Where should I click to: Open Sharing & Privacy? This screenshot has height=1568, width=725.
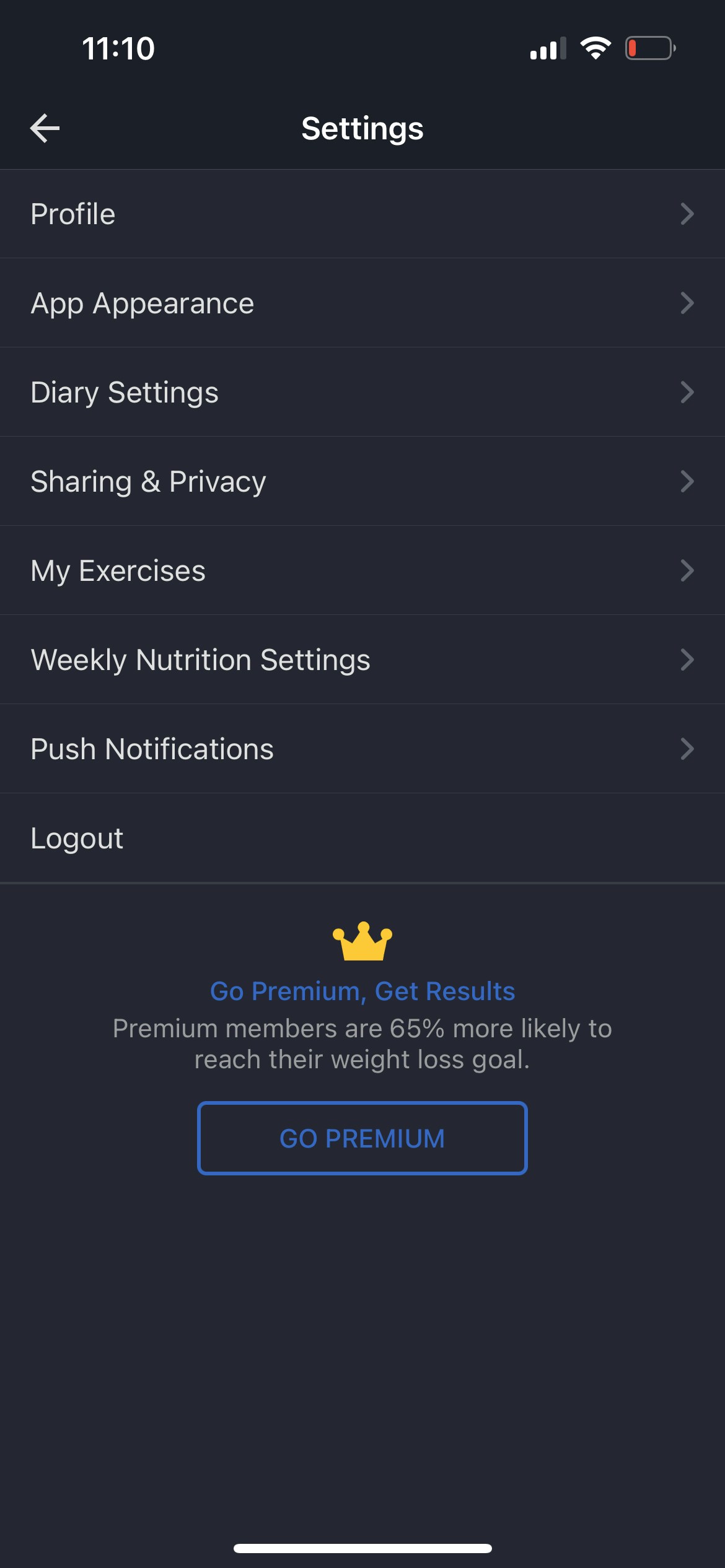362,482
